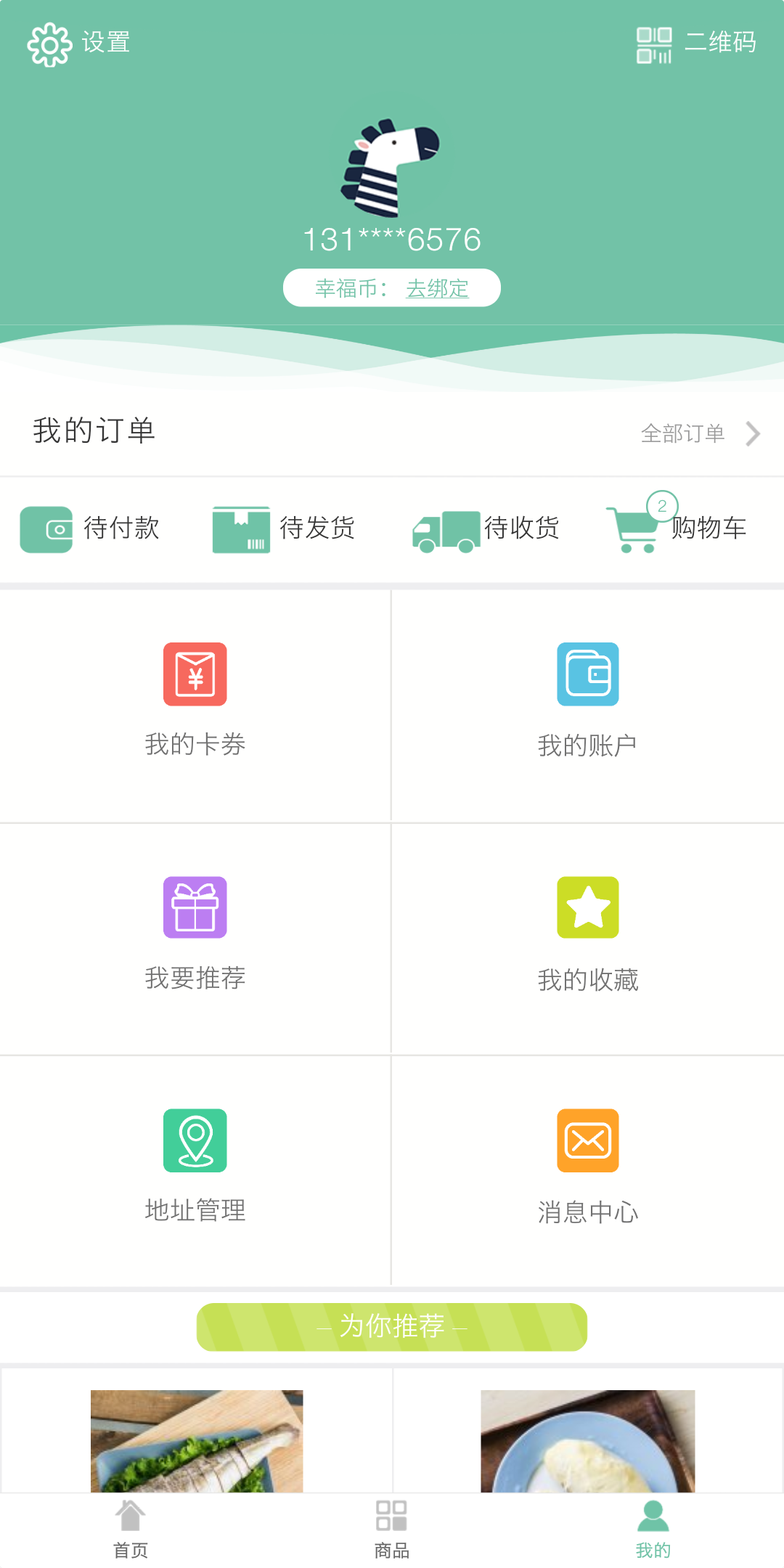Open the recommended blue plate product card
The image size is (784, 1568).
pos(588,1441)
